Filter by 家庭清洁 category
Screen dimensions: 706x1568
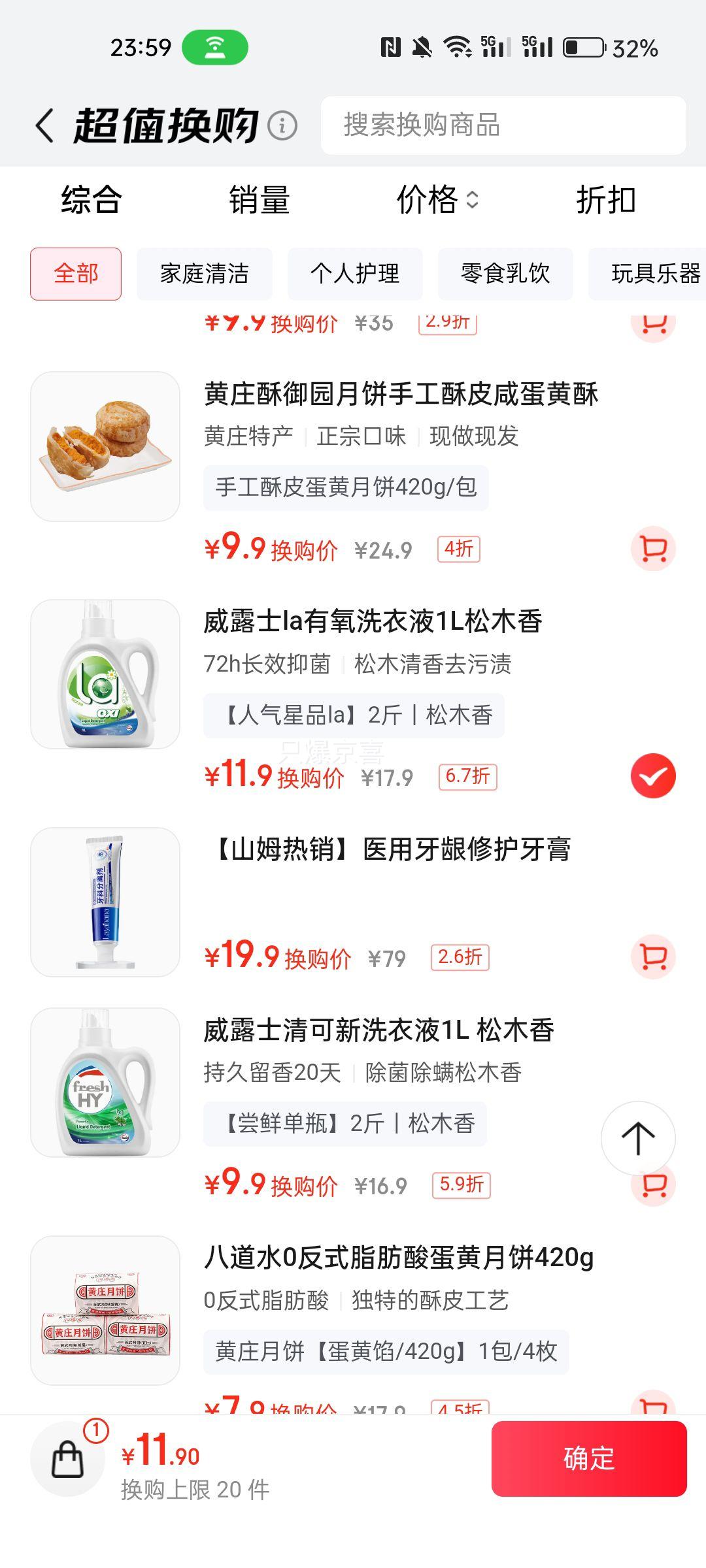pos(205,274)
